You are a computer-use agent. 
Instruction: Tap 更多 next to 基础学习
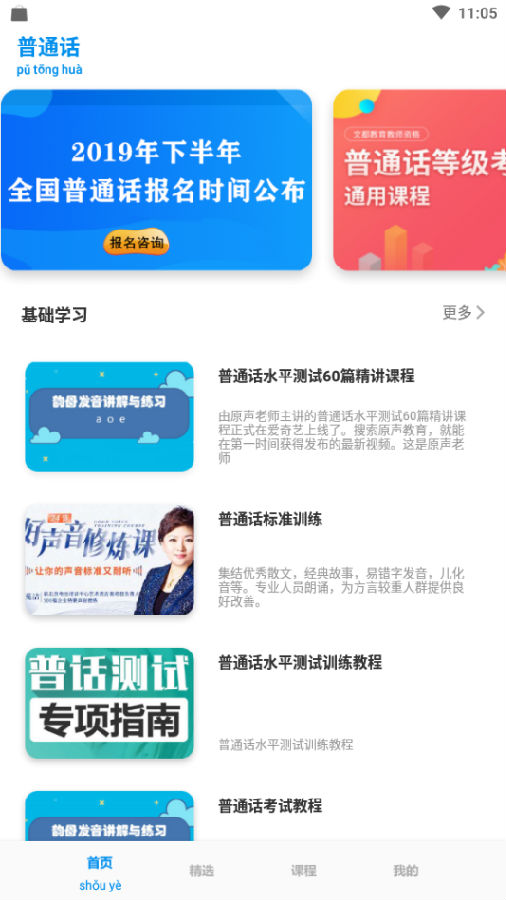(x=464, y=313)
